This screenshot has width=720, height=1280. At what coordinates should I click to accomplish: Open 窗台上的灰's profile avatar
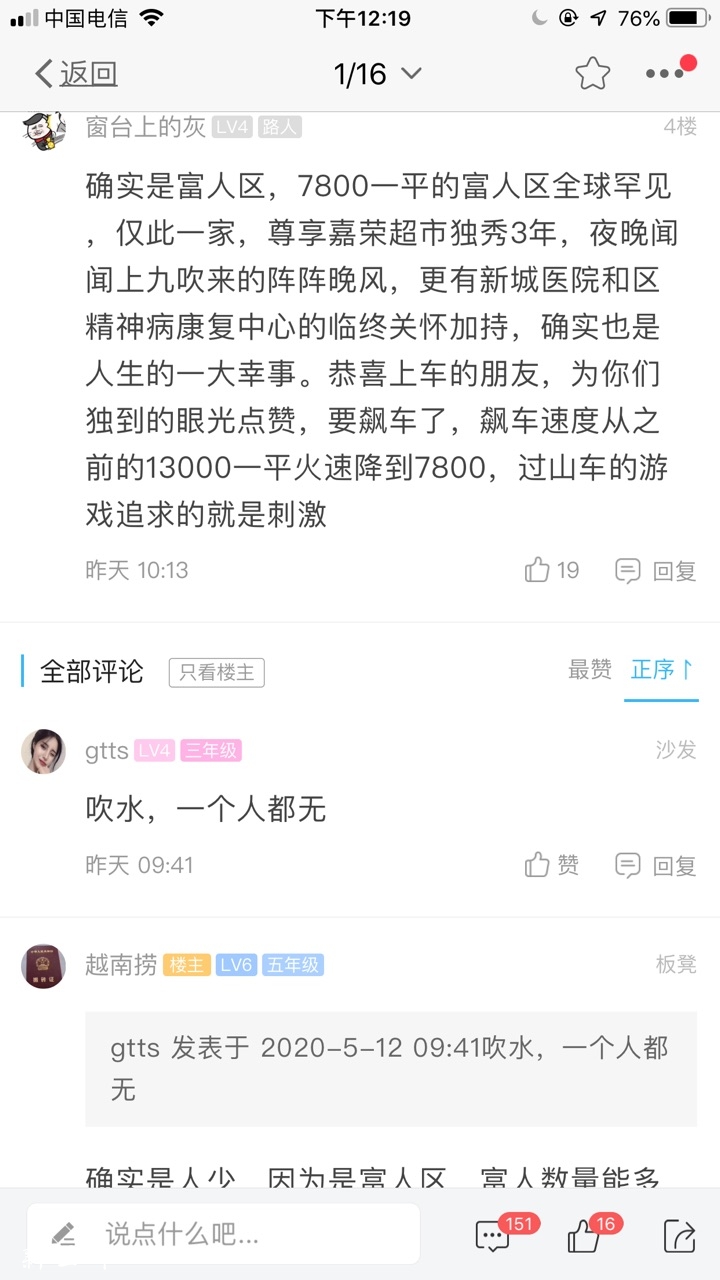pyautogui.click(x=43, y=130)
